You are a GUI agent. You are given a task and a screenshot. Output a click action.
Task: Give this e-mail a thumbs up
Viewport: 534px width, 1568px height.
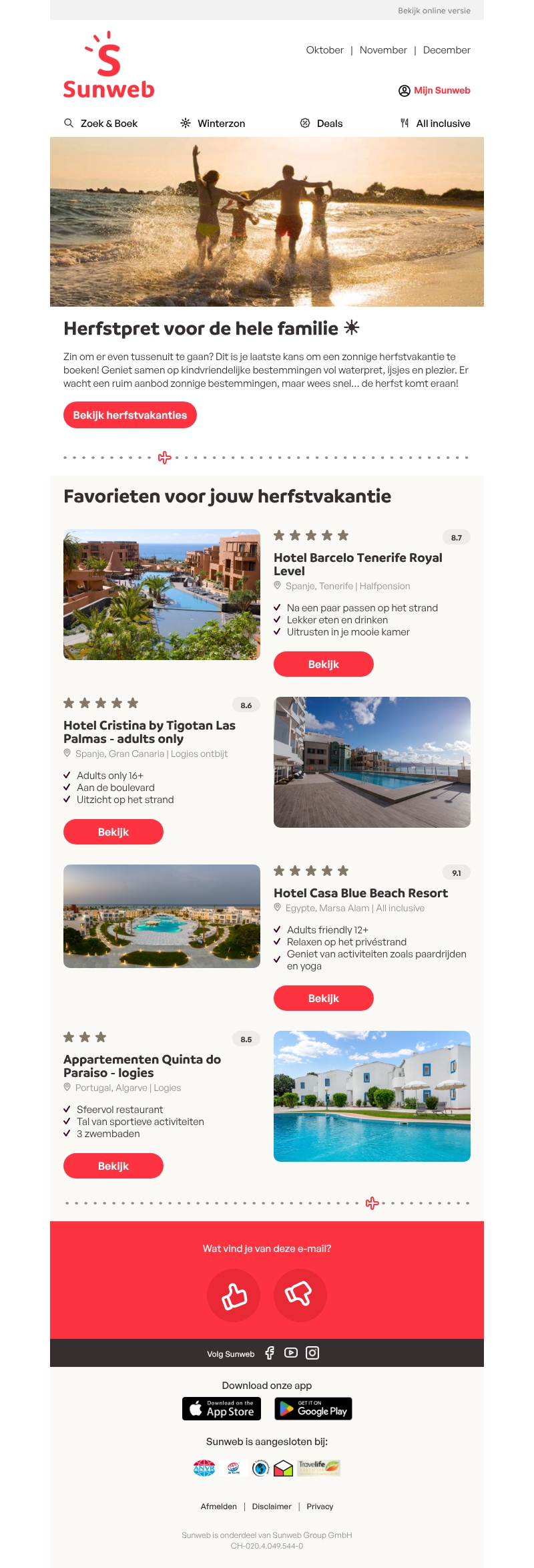[x=234, y=1295]
